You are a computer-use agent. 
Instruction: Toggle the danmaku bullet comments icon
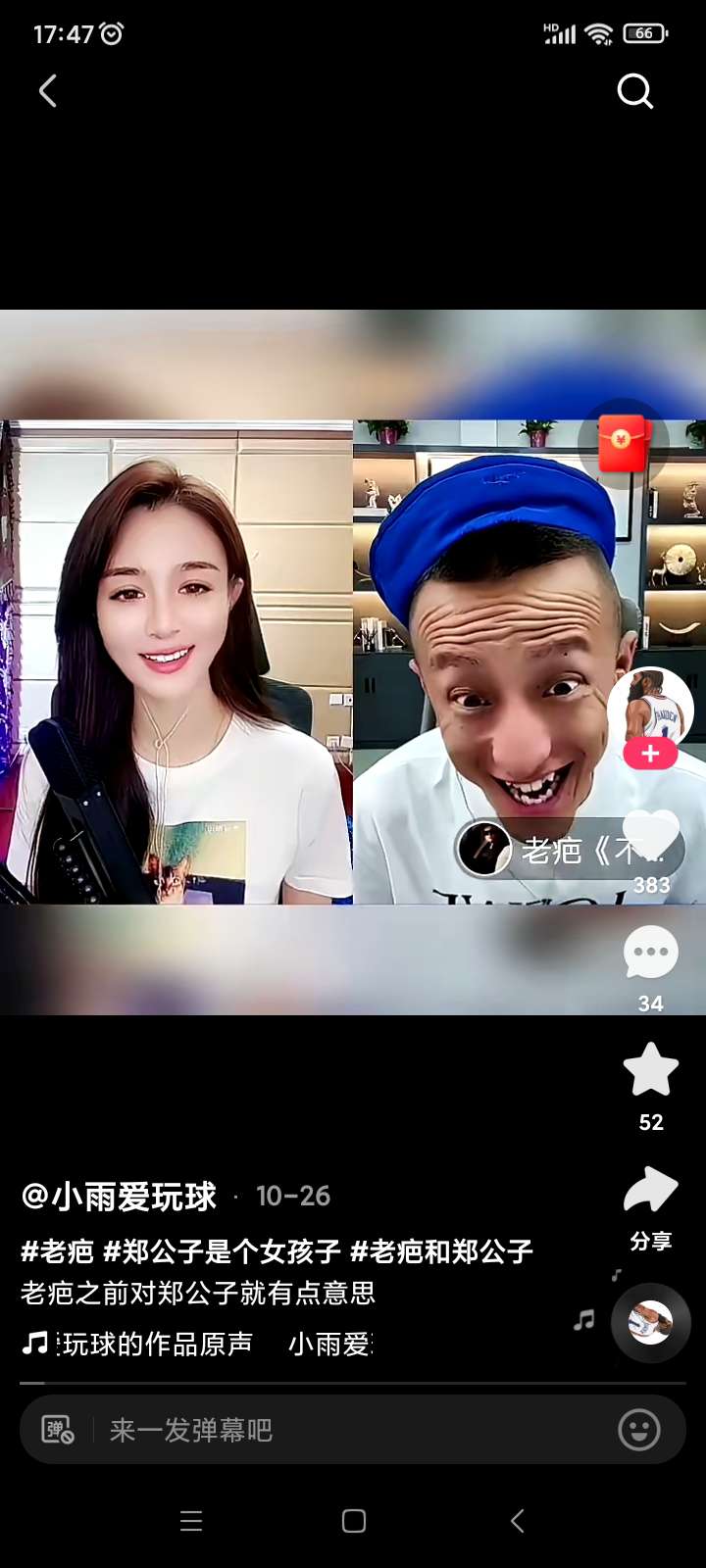pyautogui.click(x=57, y=1431)
